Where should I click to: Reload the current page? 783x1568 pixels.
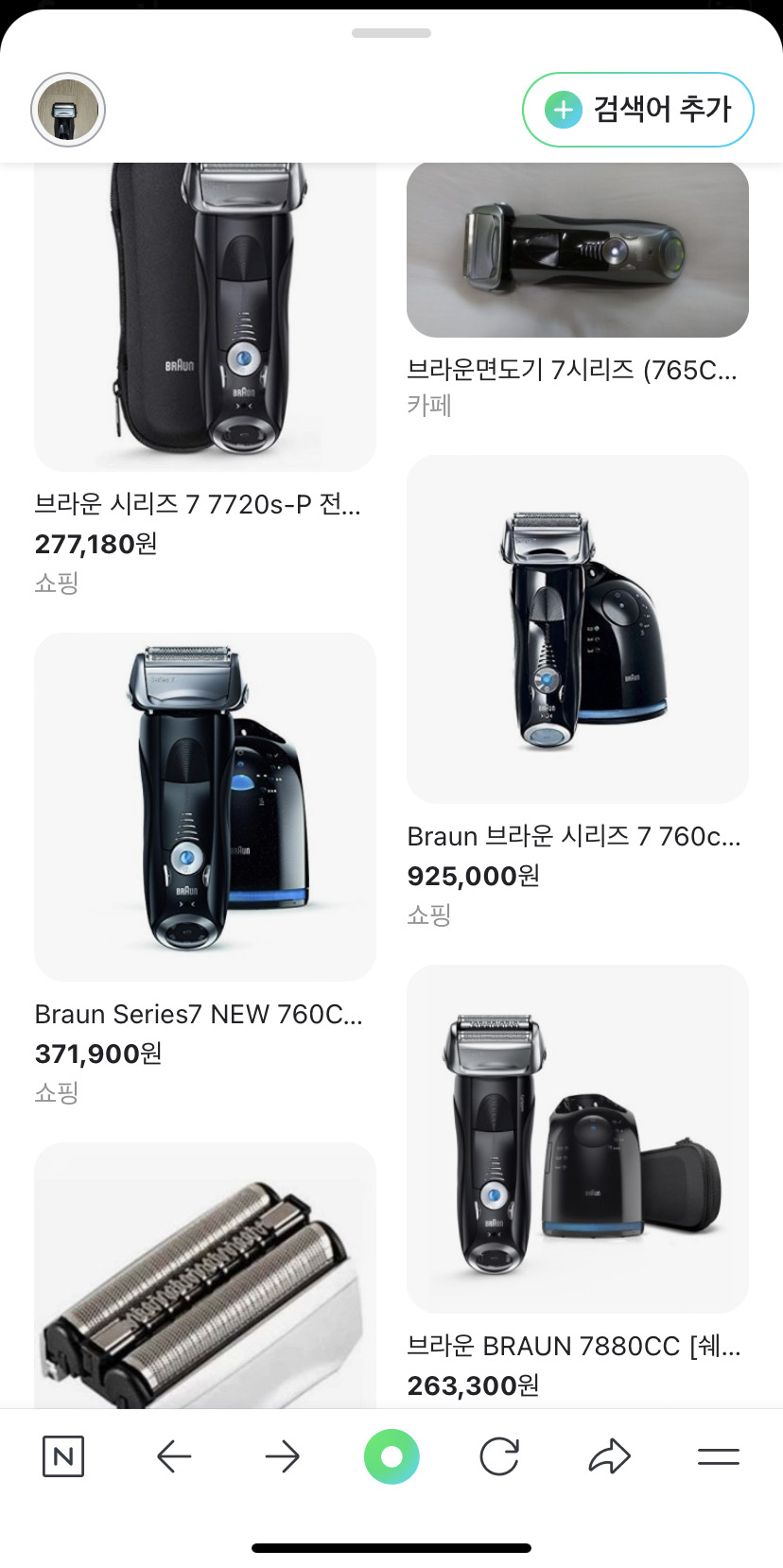coord(499,1456)
